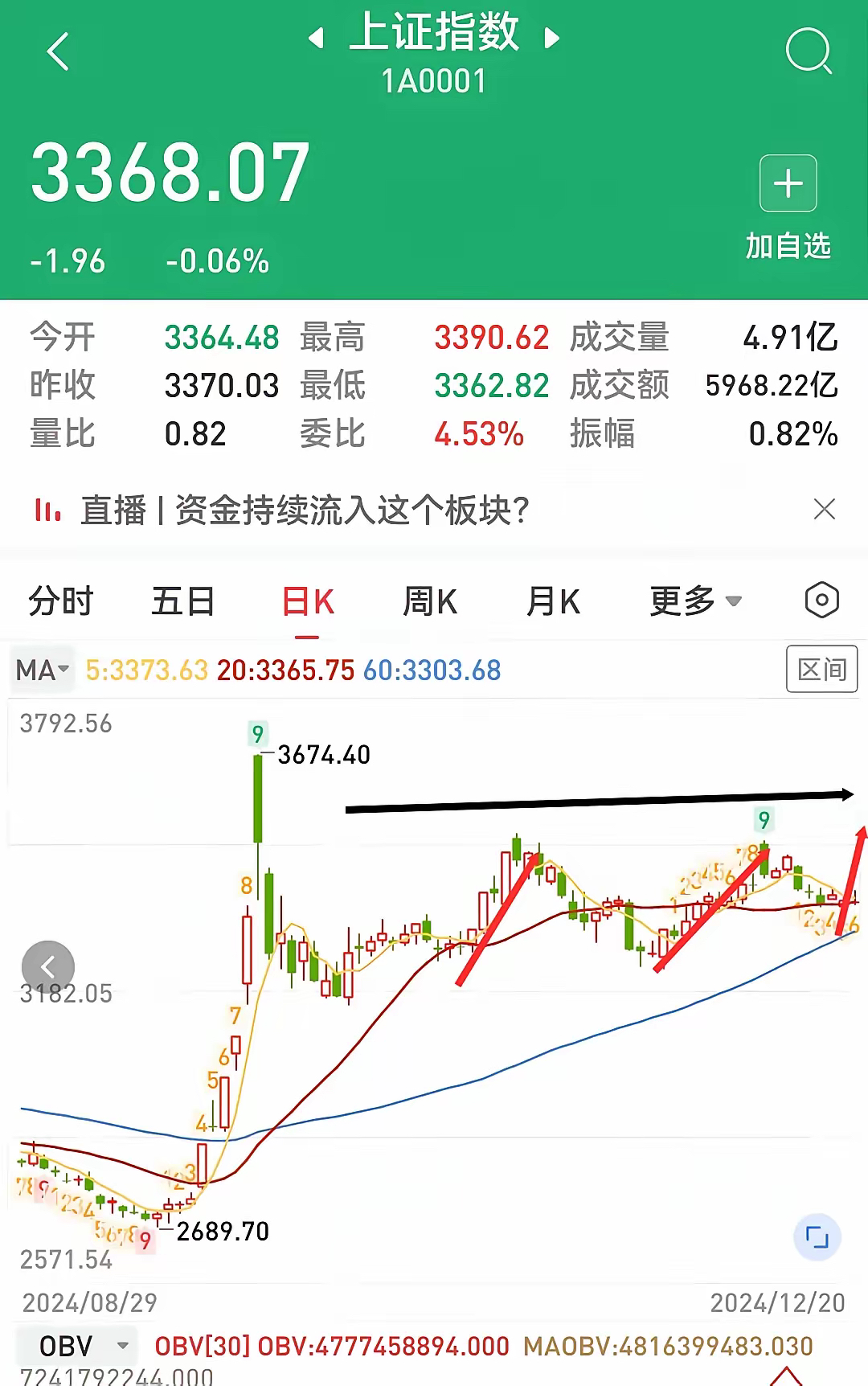Switch to previous index with left arrow
The image size is (868, 1386).
[316, 38]
